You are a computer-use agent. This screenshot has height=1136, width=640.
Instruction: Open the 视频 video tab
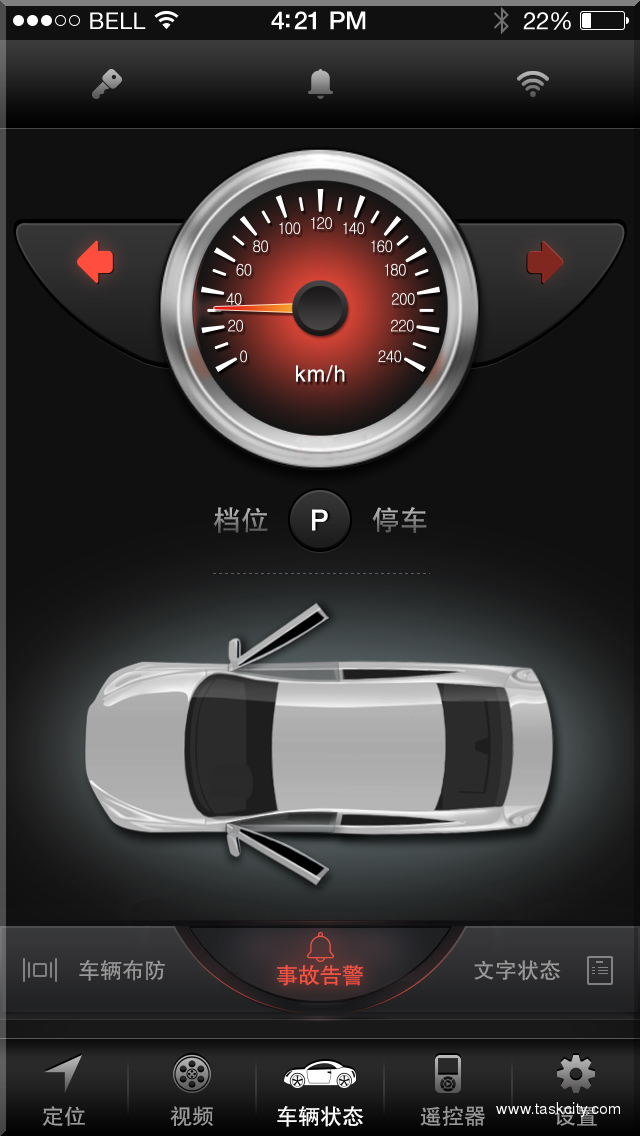(192, 1090)
